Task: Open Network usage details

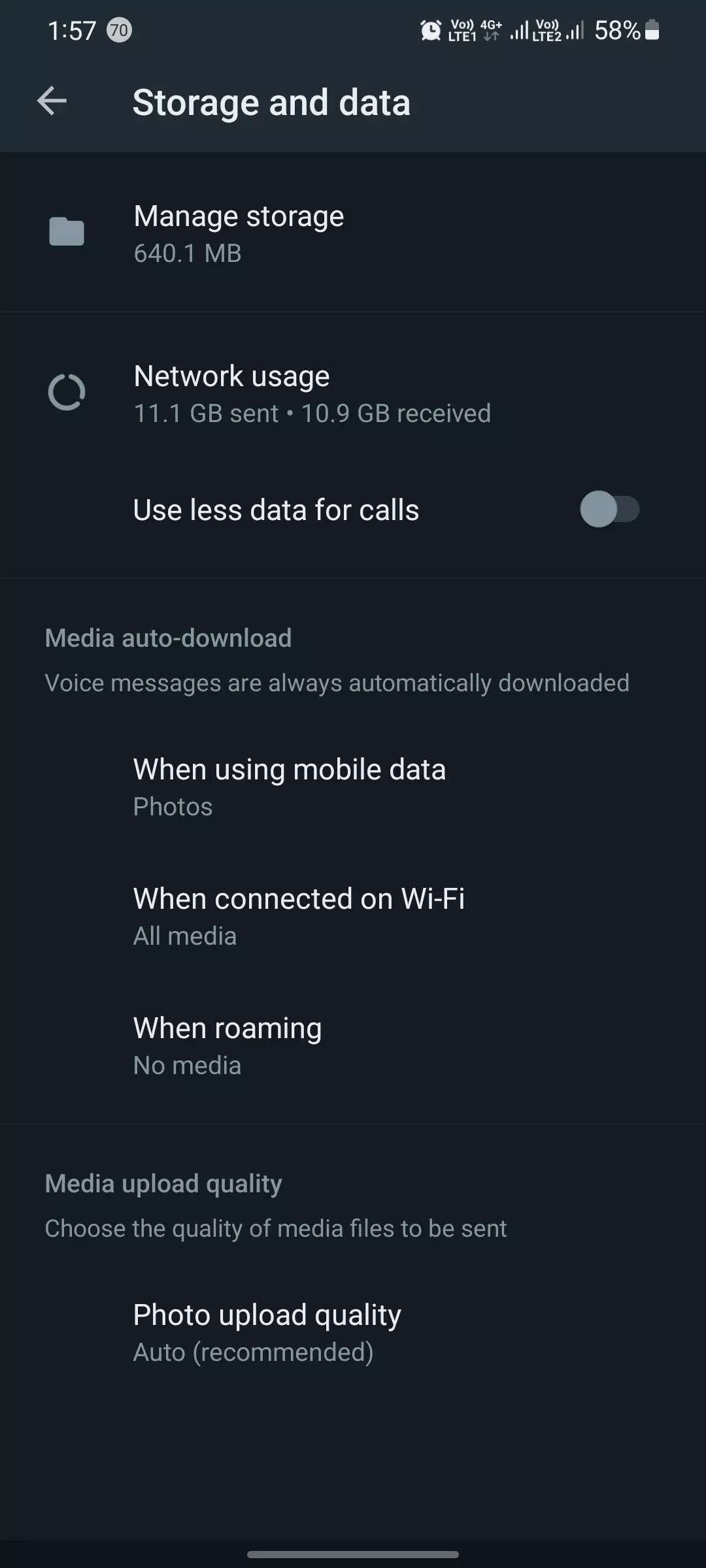Action: pos(353,393)
